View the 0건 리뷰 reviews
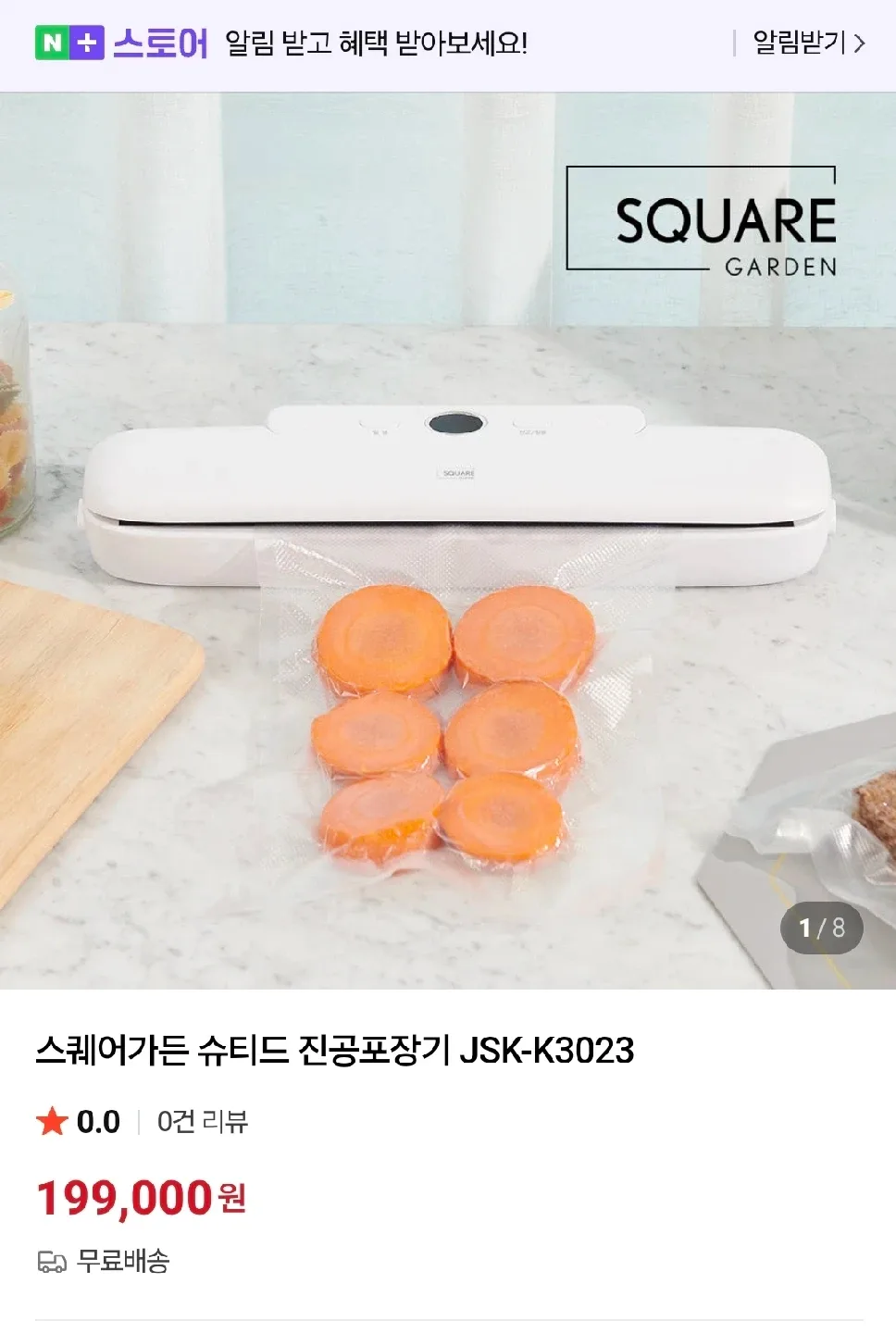Image resolution: width=896 pixels, height=1333 pixels. click(x=203, y=1122)
